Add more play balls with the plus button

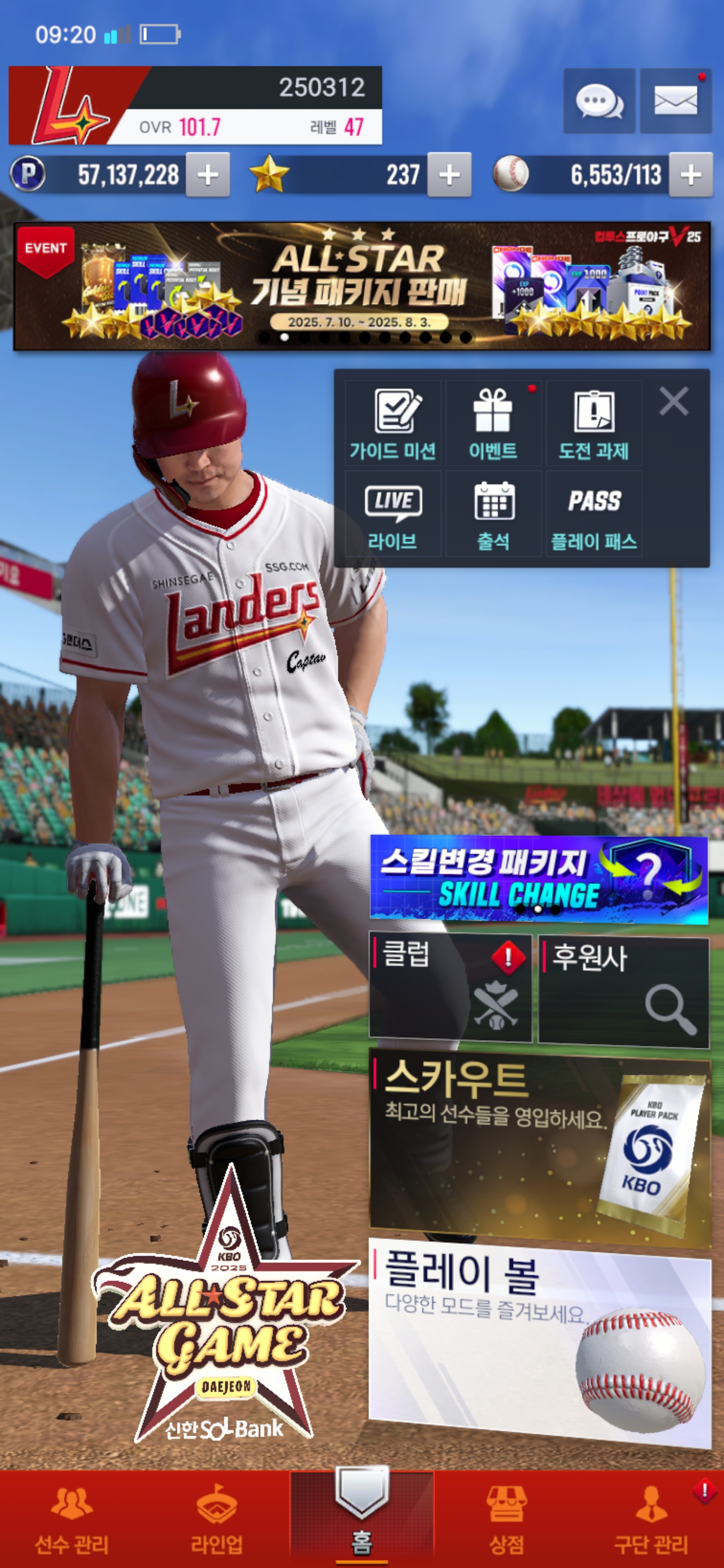(690, 175)
